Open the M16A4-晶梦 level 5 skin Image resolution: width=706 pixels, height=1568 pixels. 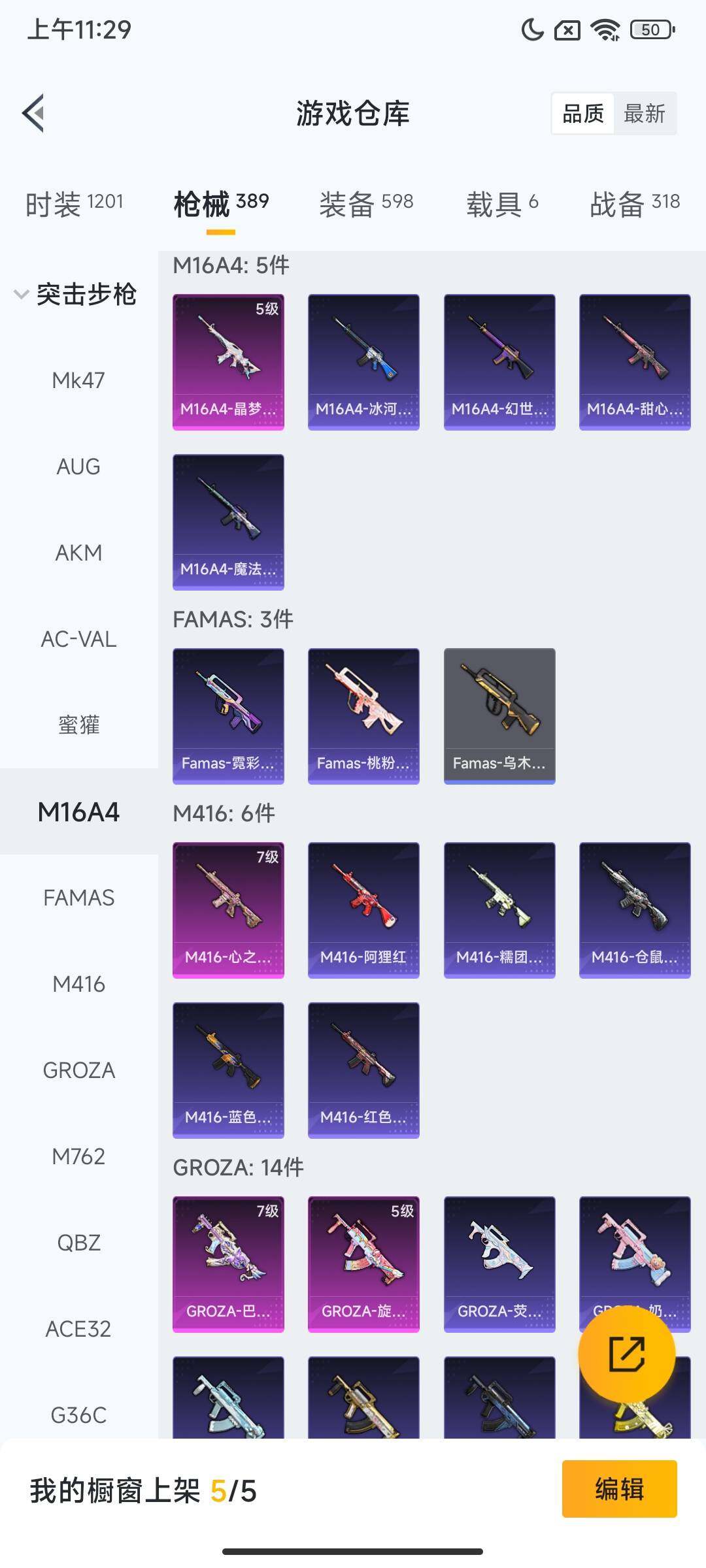[x=228, y=362]
